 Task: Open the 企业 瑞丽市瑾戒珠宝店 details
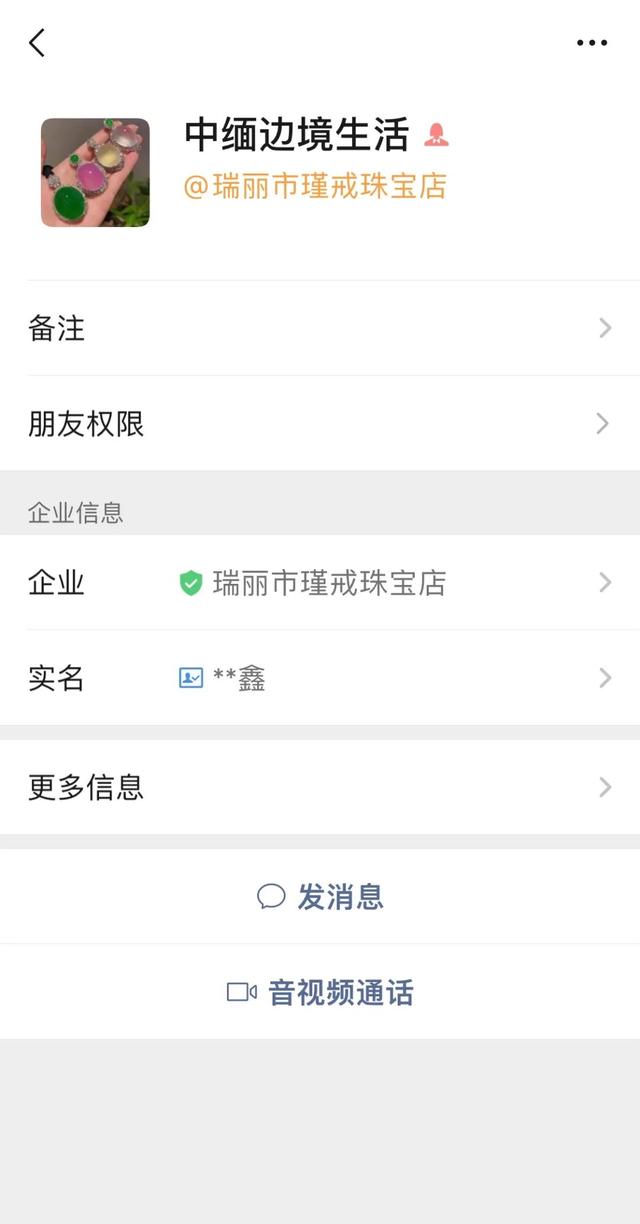point(320,583)
